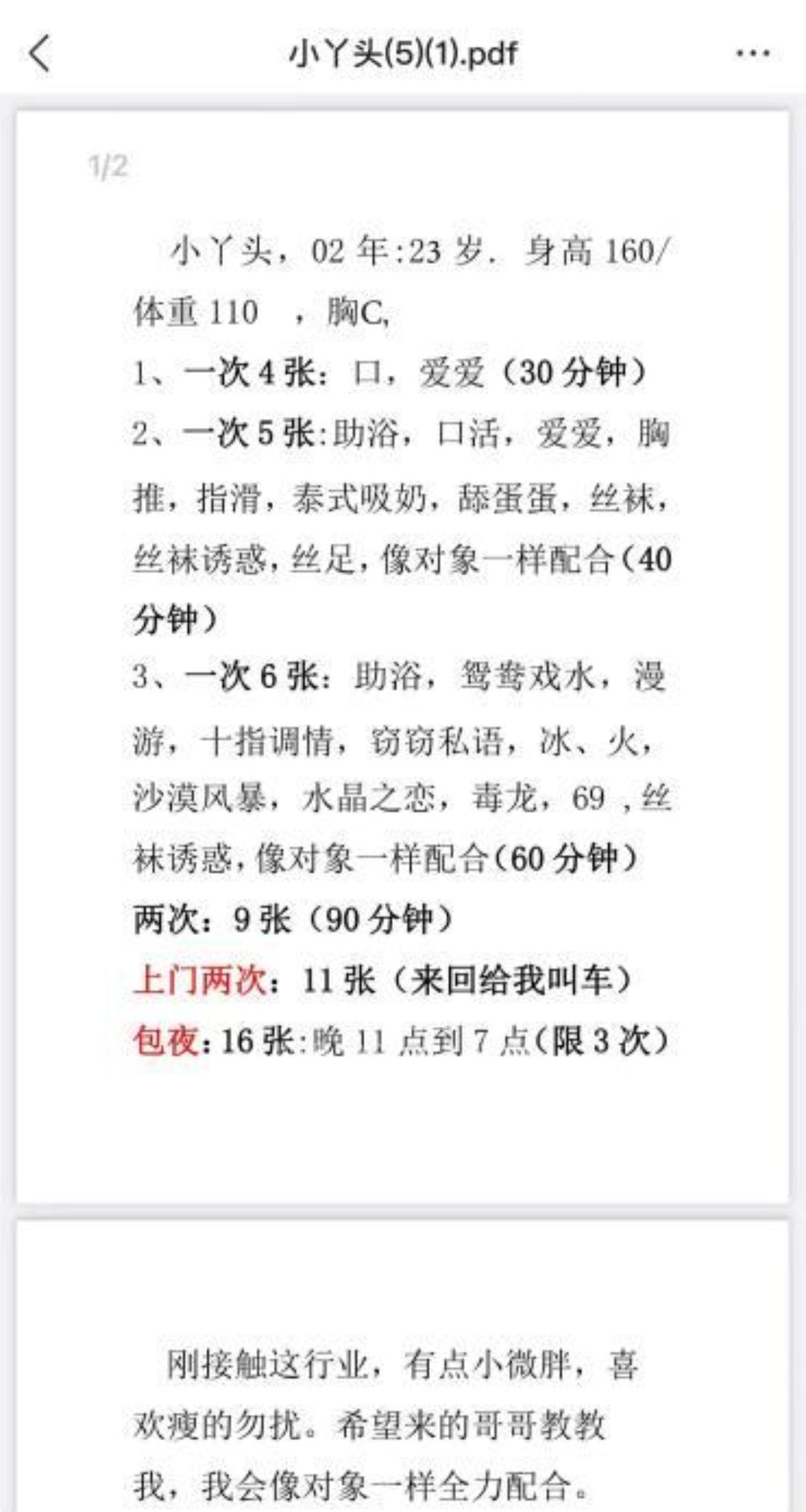Tap the line 一次 6 张 pricing entry
806x1512 pixels.
pyautogui.click(x=403, y=678)
